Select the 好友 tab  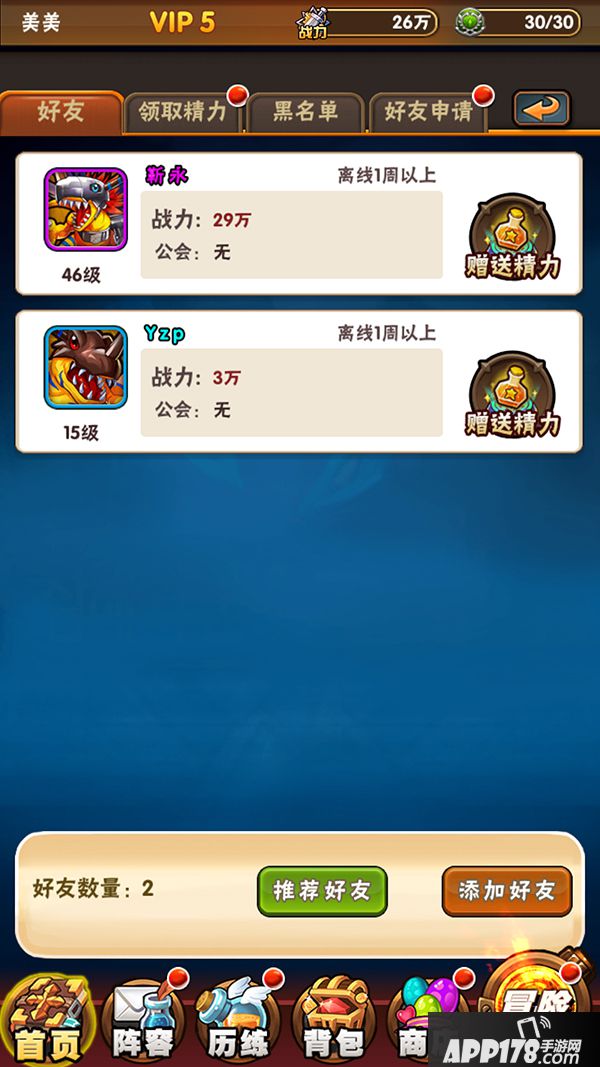[61, 112]
